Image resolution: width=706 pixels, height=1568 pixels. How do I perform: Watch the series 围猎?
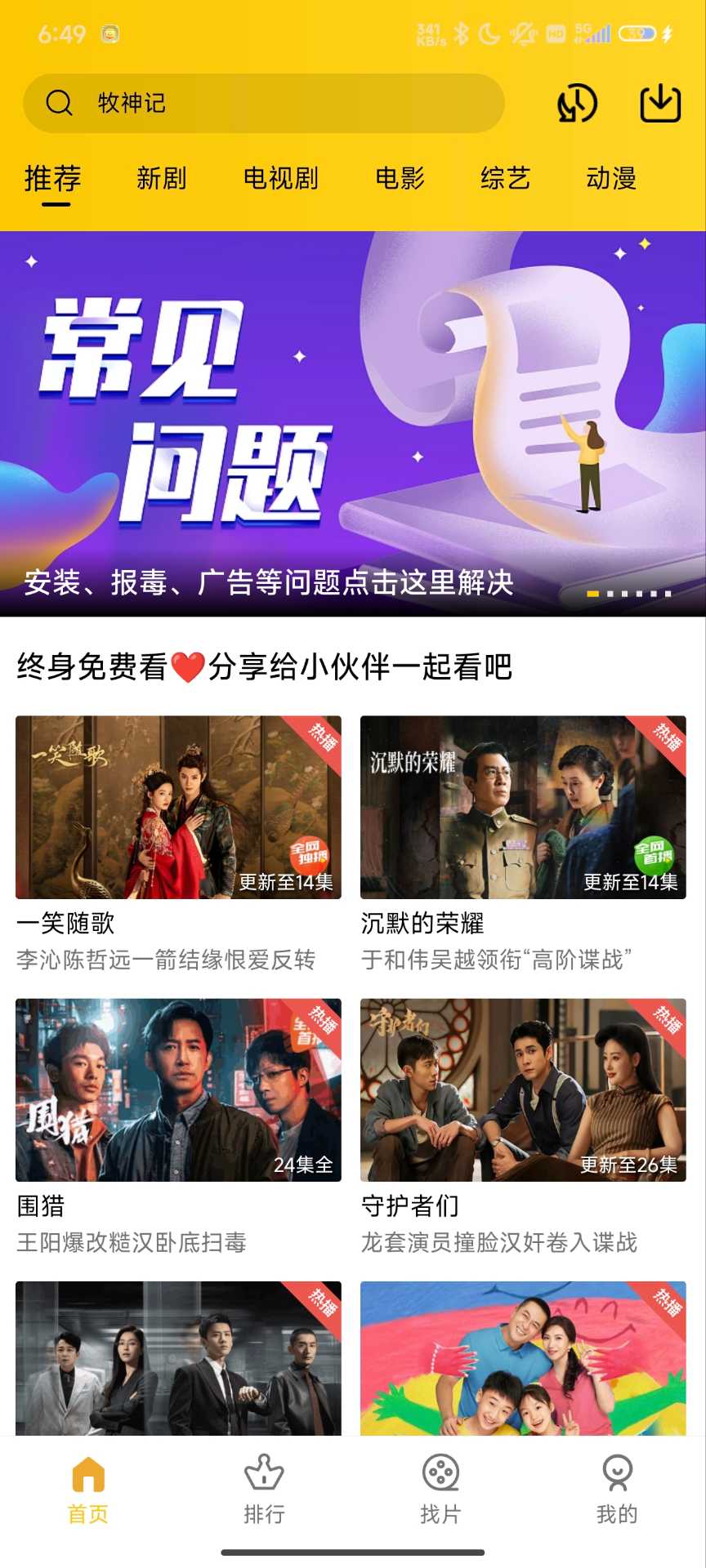pos(178,1090)
